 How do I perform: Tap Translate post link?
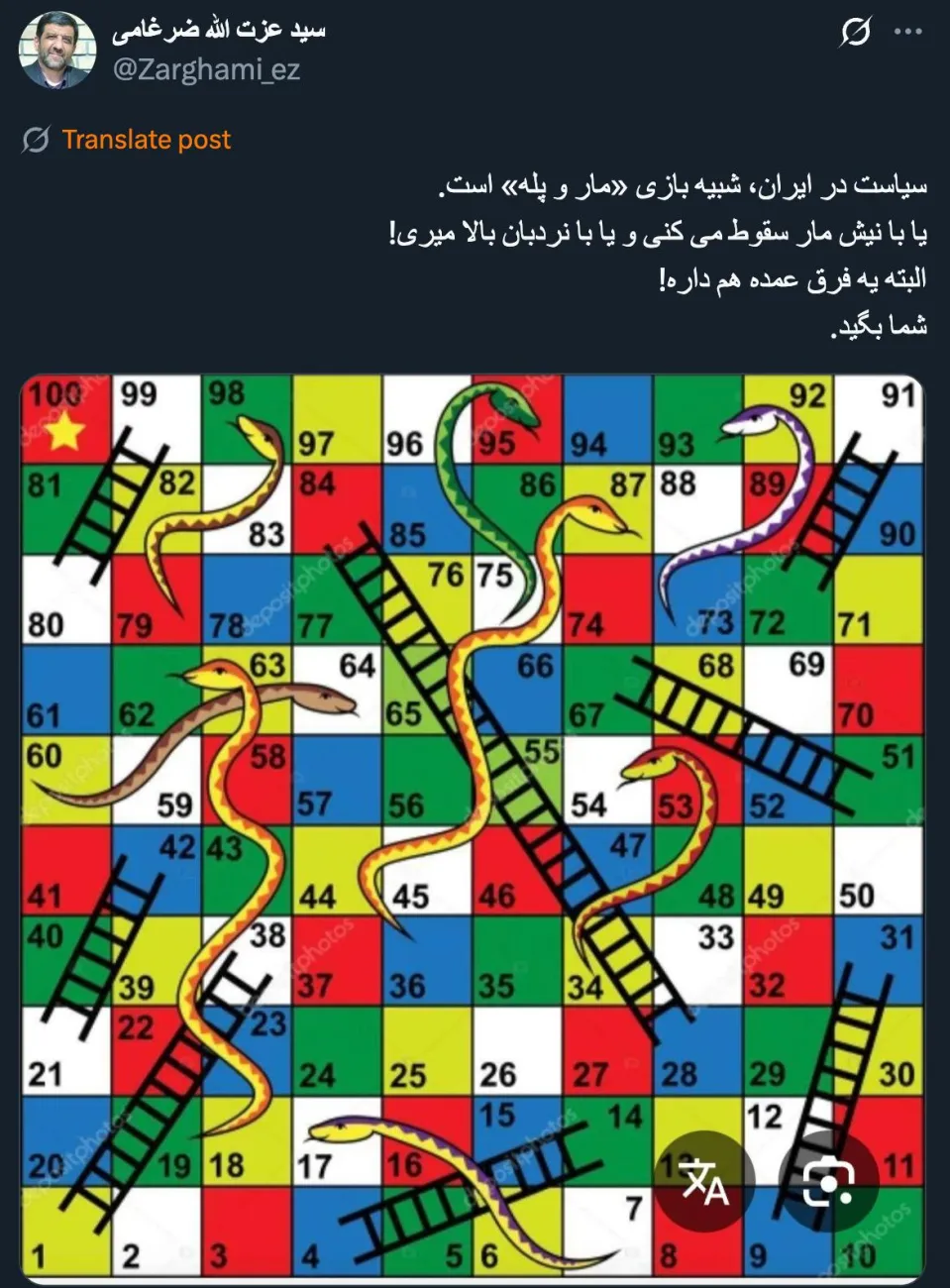tap(146, 140)
